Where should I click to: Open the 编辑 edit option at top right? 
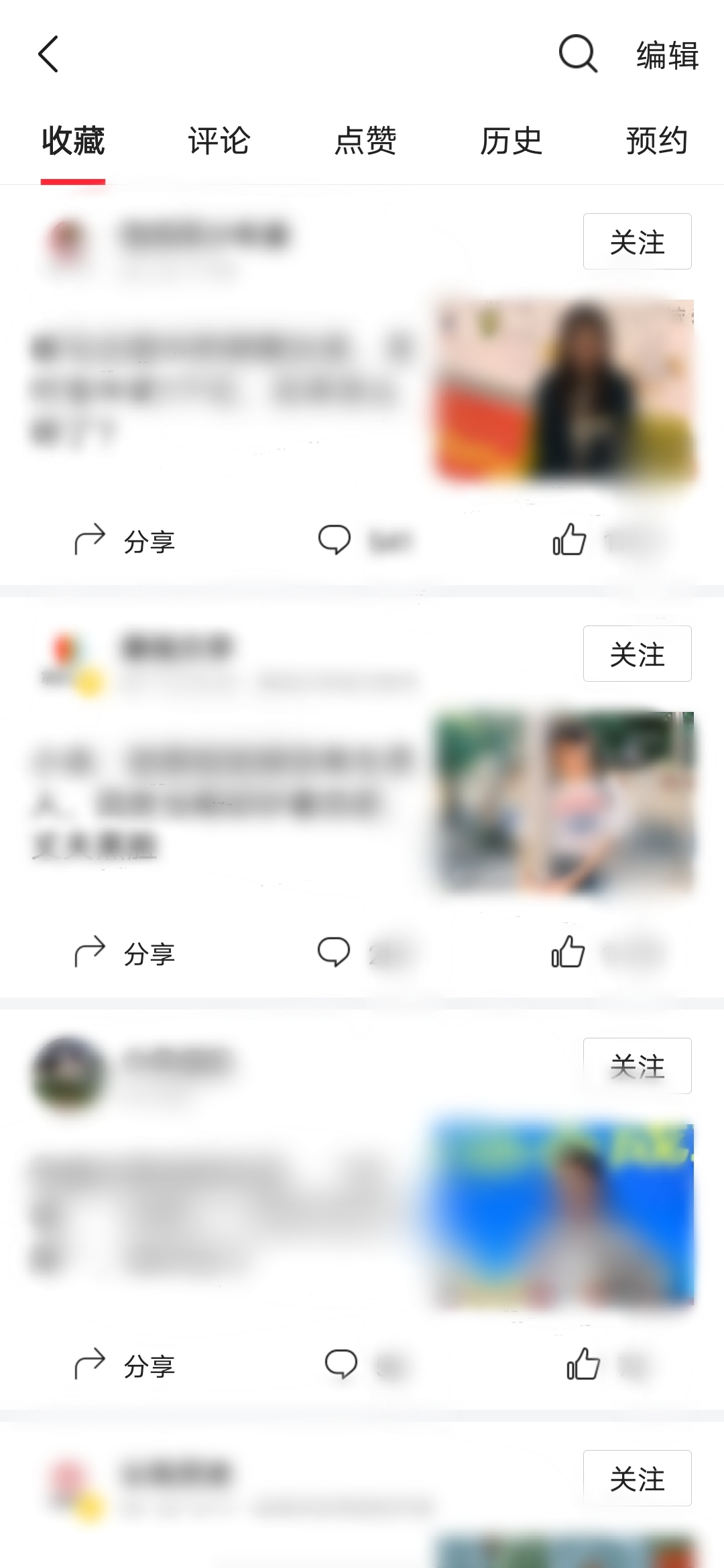tap(667, 56)
